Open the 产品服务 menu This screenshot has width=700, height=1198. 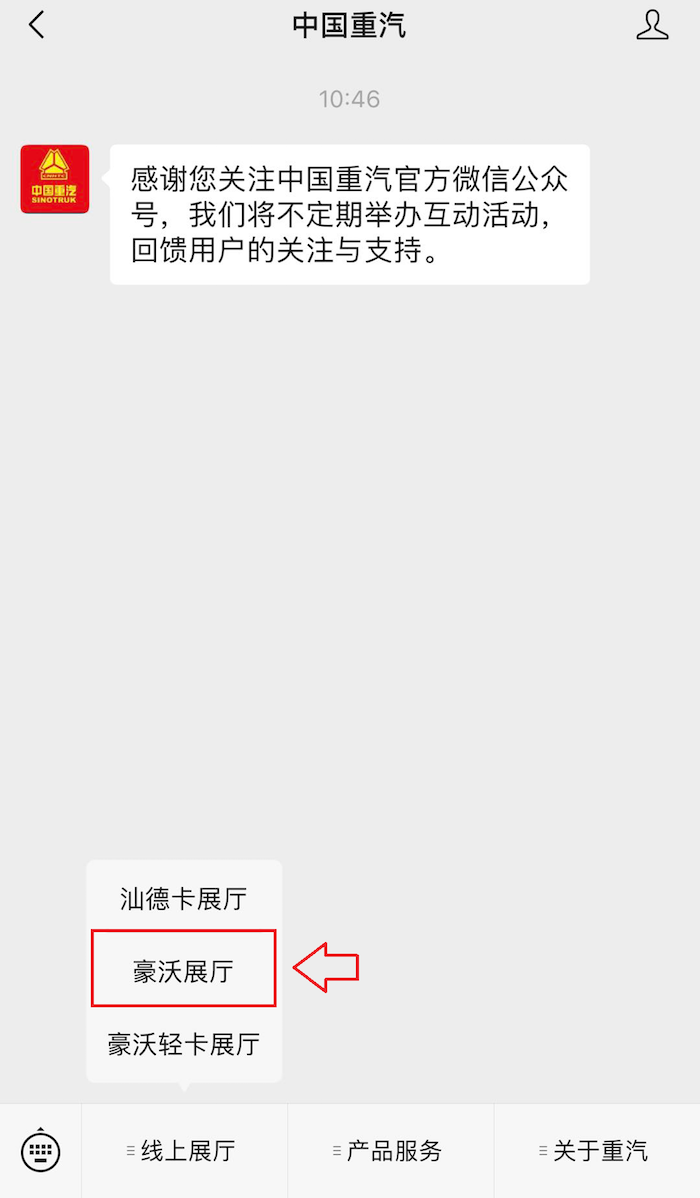point(391,1151)
